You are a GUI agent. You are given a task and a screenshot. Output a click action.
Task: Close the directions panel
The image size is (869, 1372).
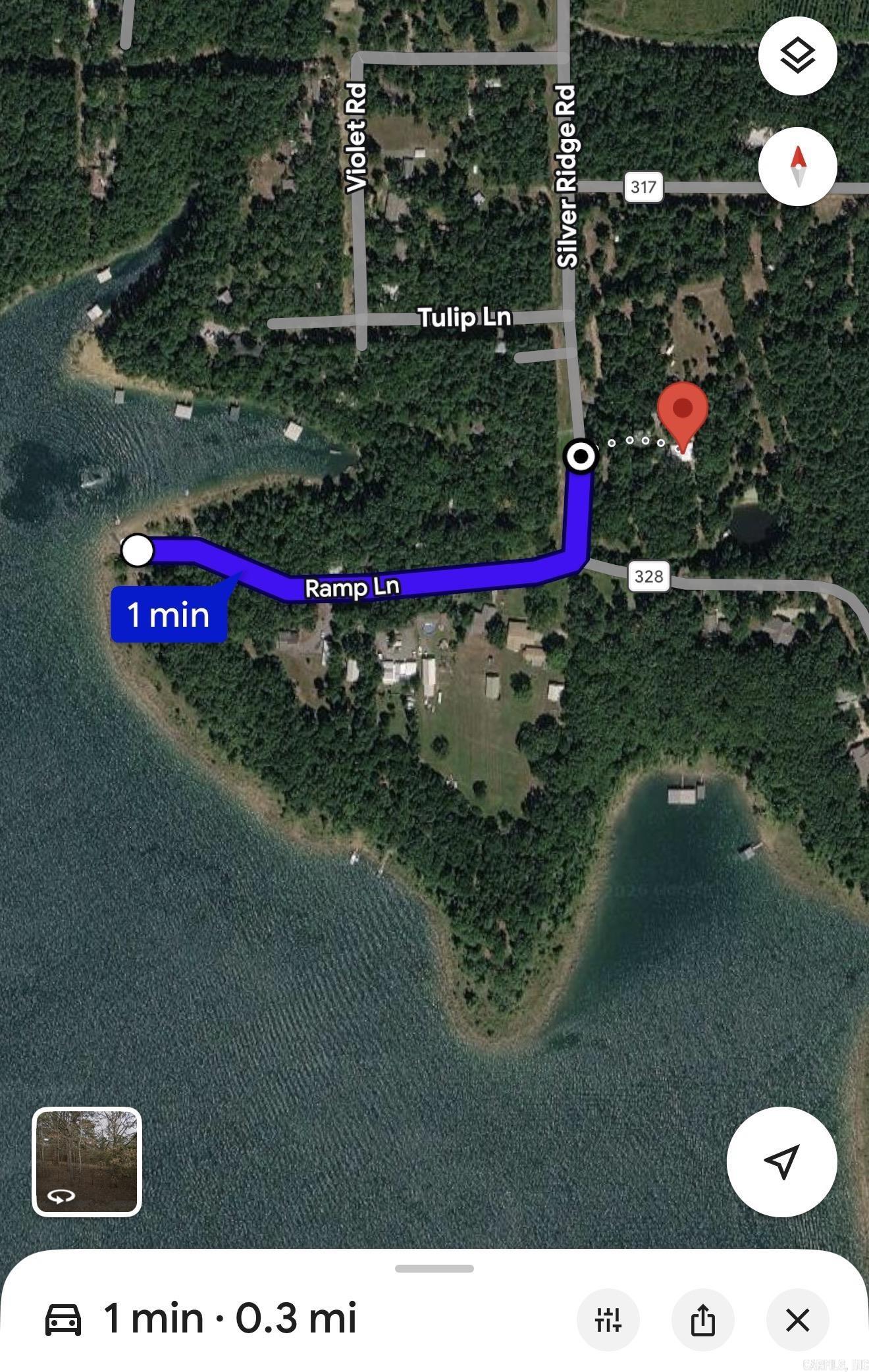[797, 1319]
